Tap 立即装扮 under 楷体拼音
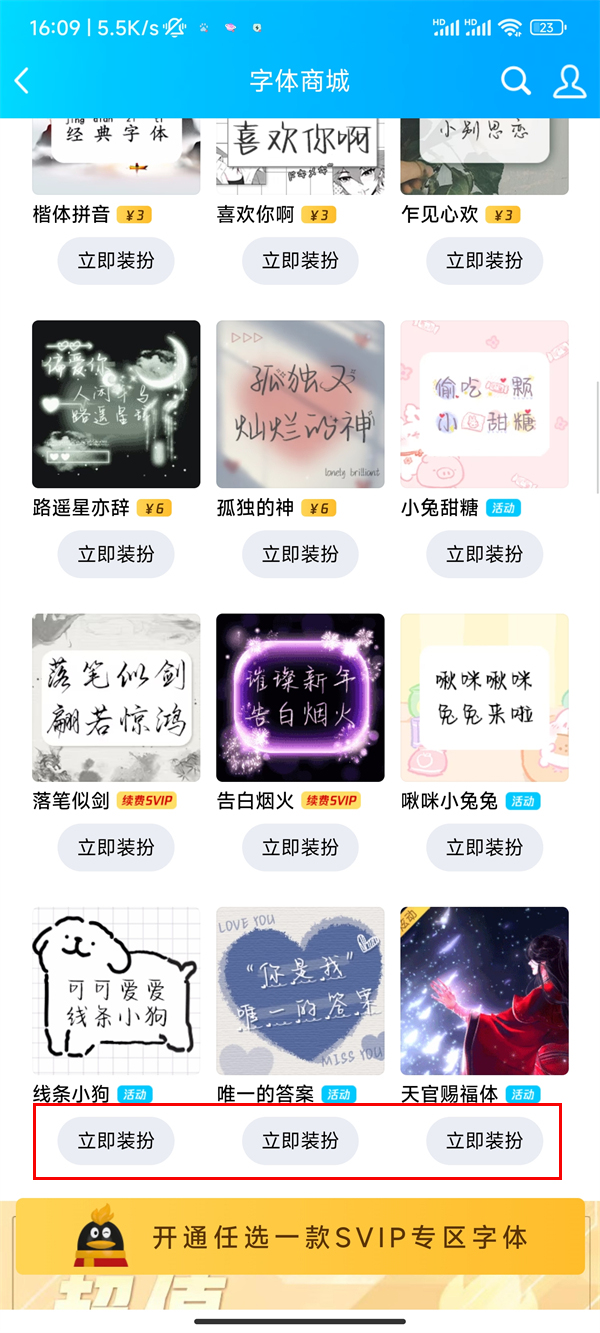 point(116,261)
